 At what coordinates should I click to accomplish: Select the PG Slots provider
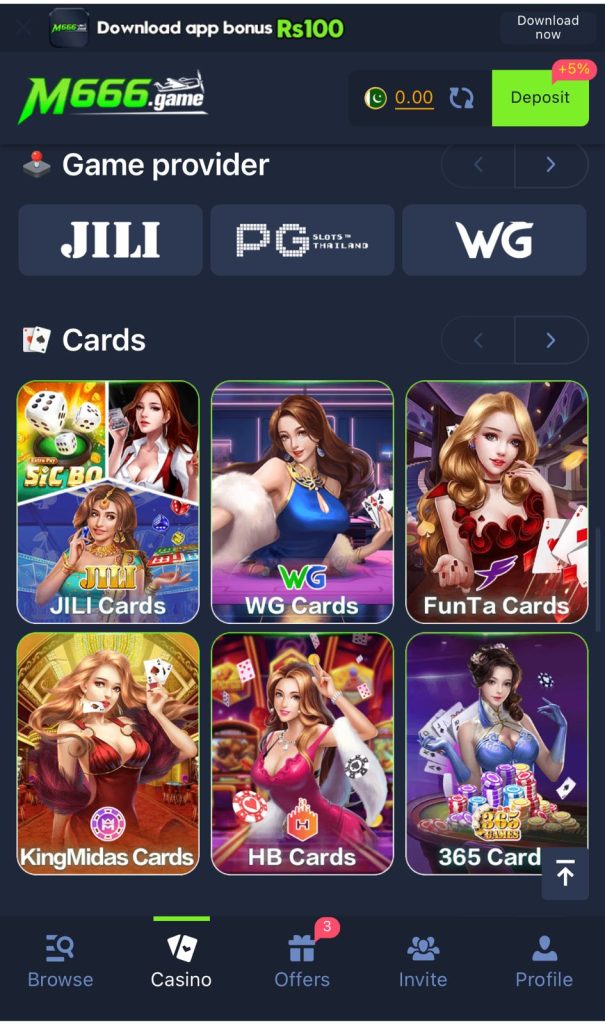pos(302,240)
